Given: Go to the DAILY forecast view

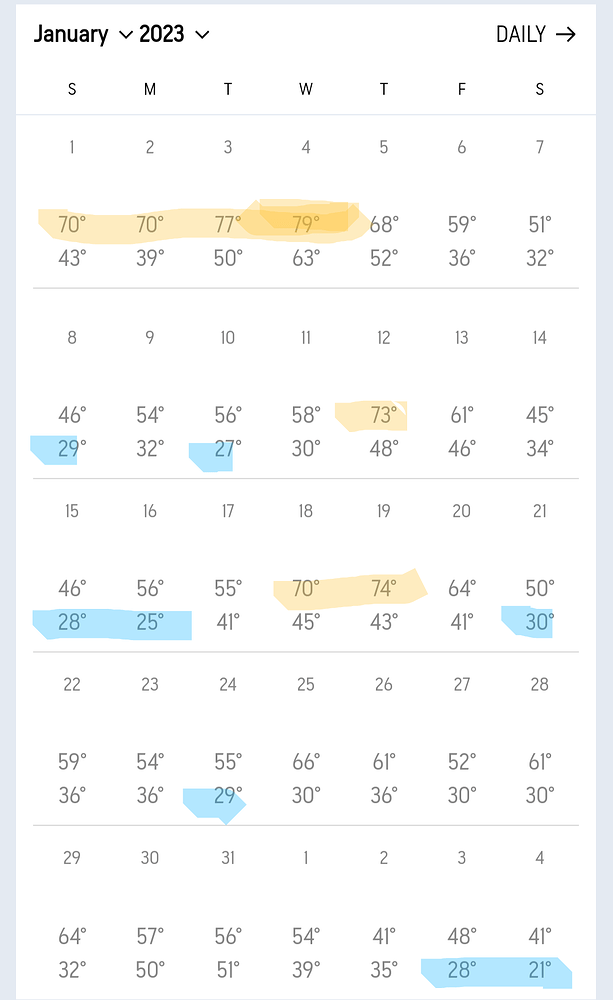Looking at the screenshot, I should pos(536,34).
